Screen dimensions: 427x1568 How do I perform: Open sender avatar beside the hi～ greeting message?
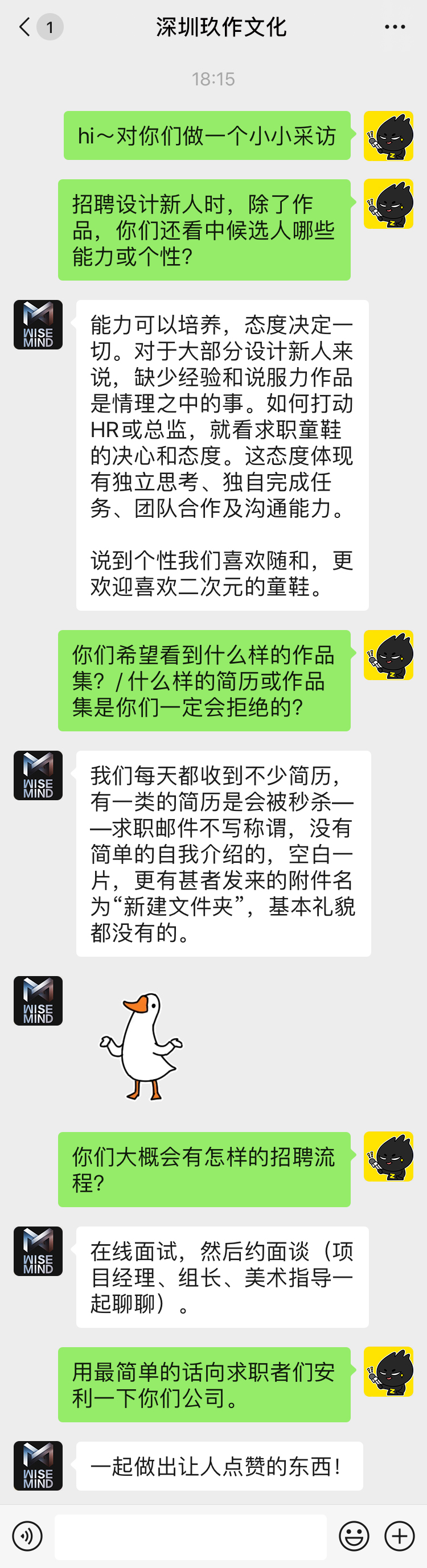[x=389, y=135]
